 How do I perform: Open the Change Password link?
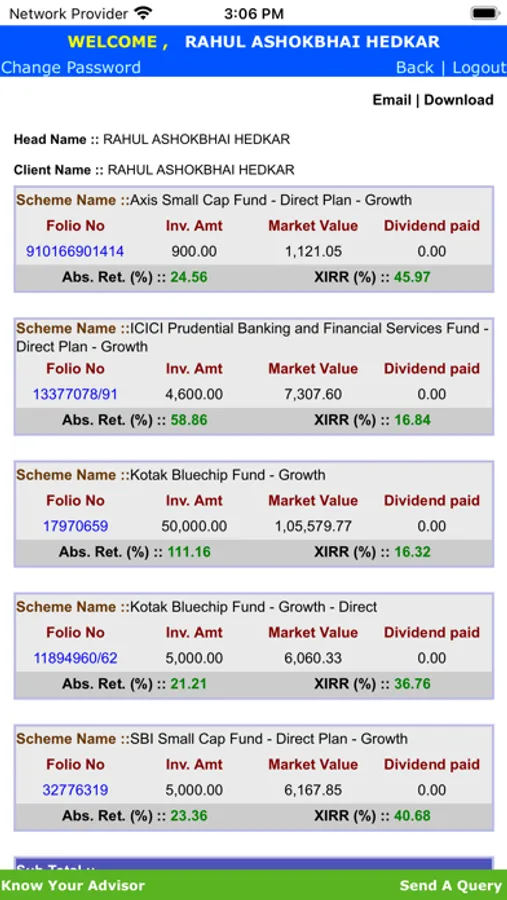(71, 68)
